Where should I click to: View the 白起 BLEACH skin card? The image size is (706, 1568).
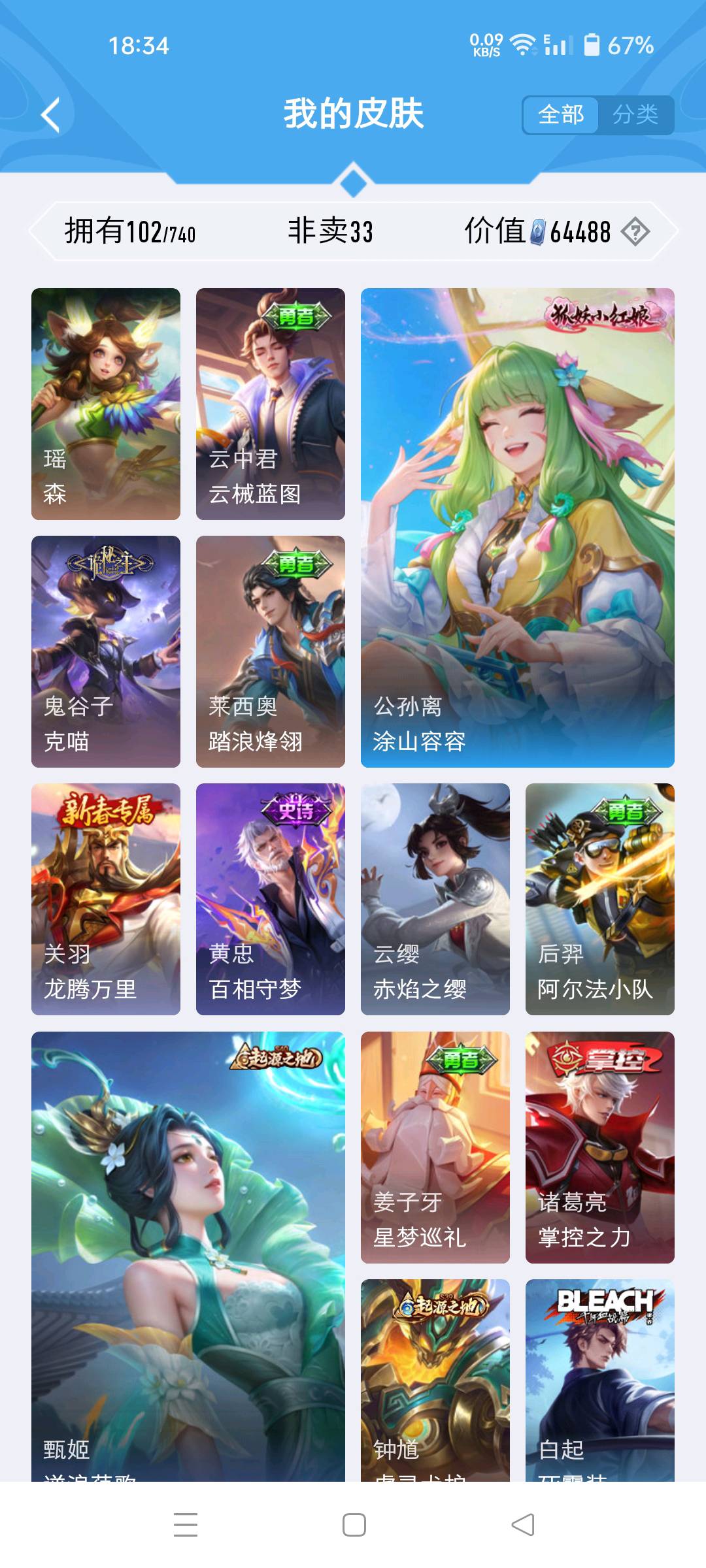(600, 1379)
